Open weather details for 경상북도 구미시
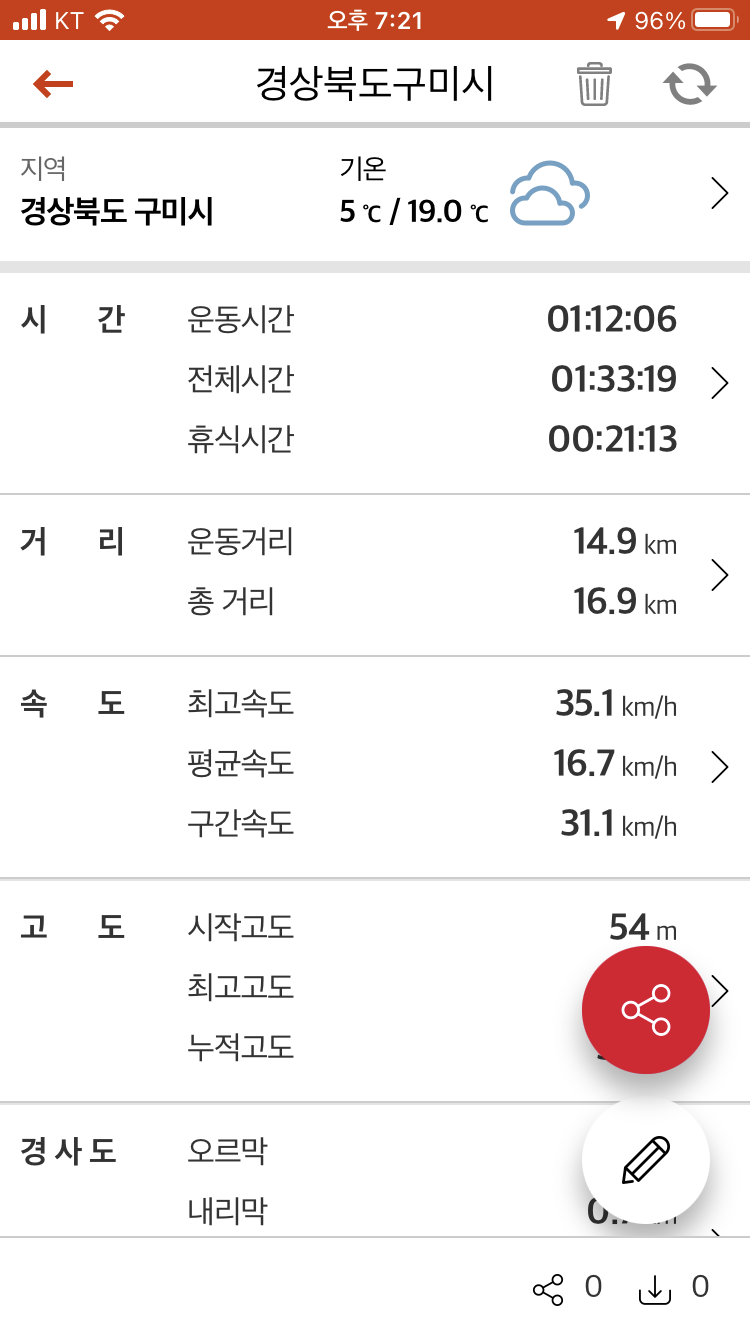The height and width of the screenshot is (1334, 750). tap(719, 194)
